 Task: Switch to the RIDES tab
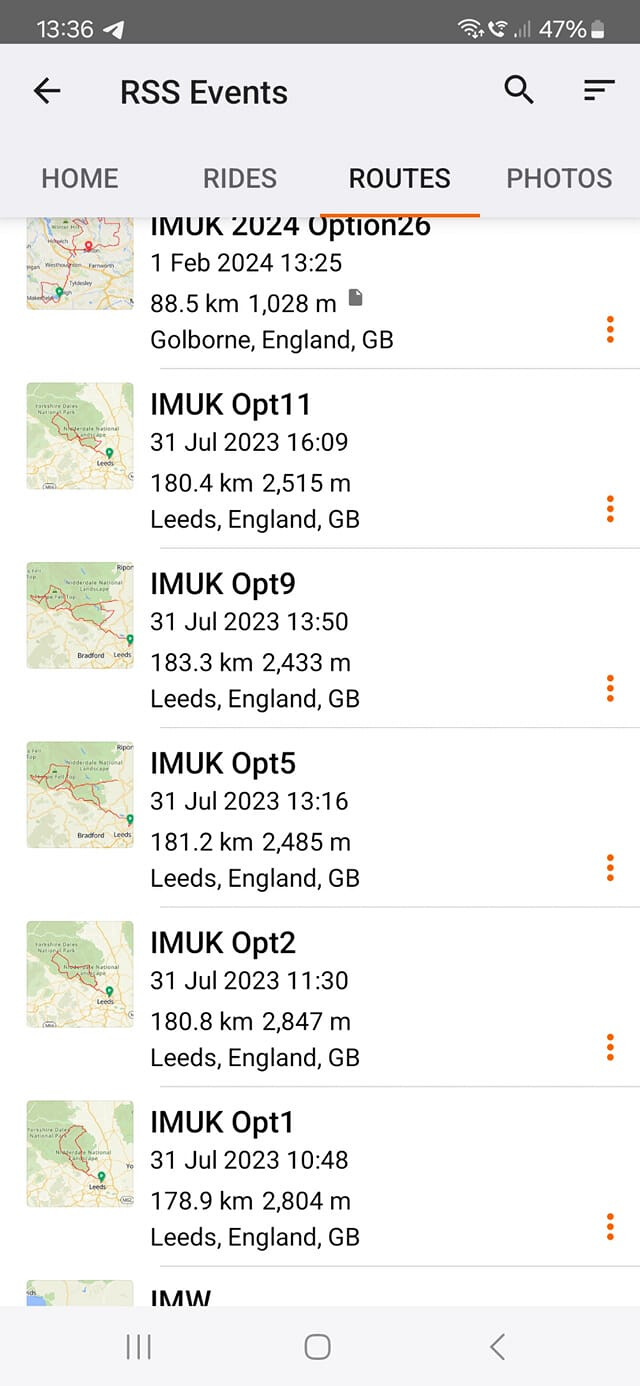coord(240,178)
